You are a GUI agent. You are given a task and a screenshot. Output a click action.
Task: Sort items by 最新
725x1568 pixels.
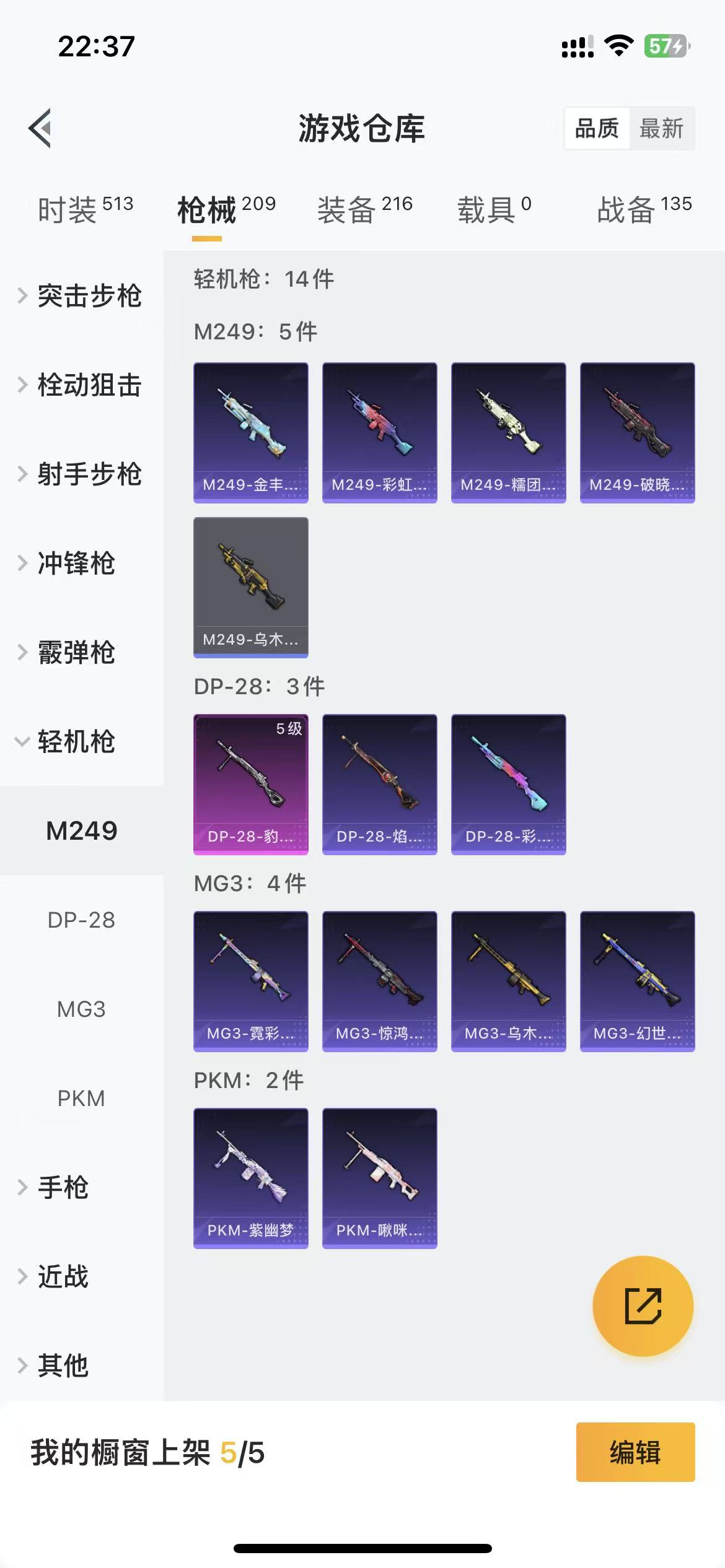[661, 129]
